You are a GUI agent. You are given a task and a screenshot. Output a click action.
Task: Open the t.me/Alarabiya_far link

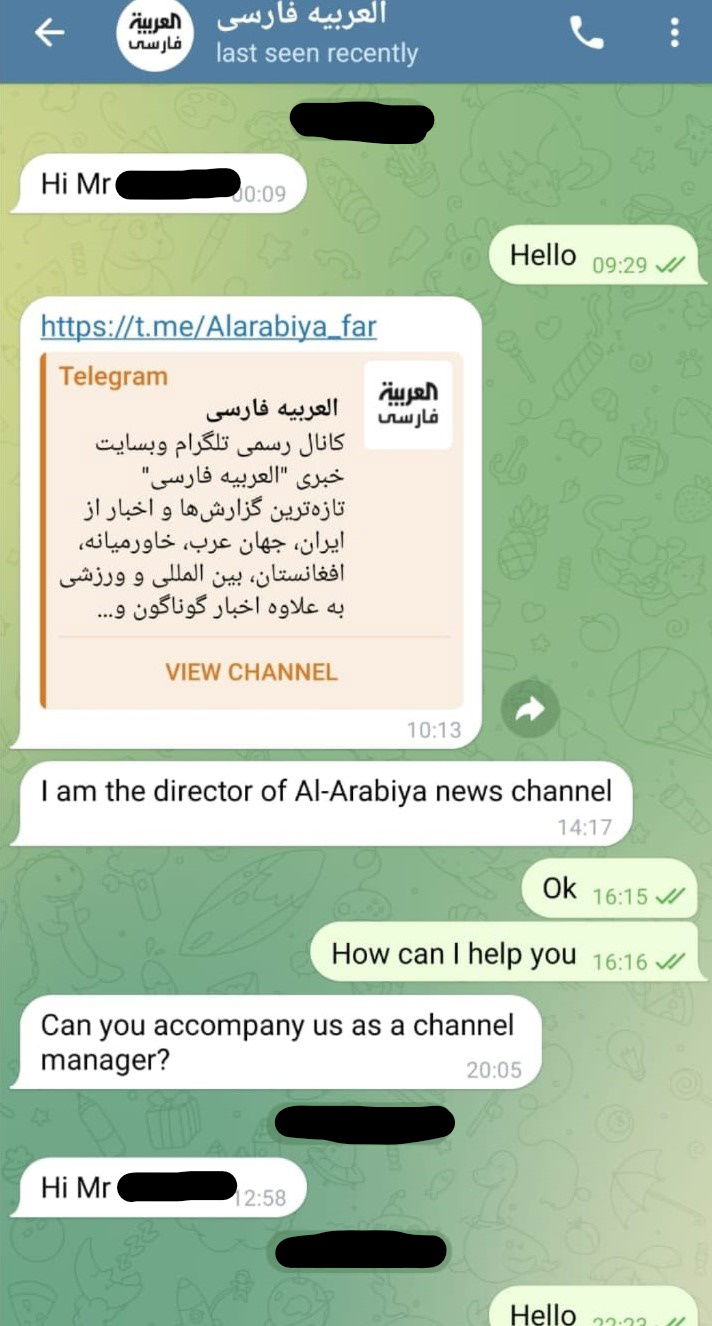click(208, 325)
